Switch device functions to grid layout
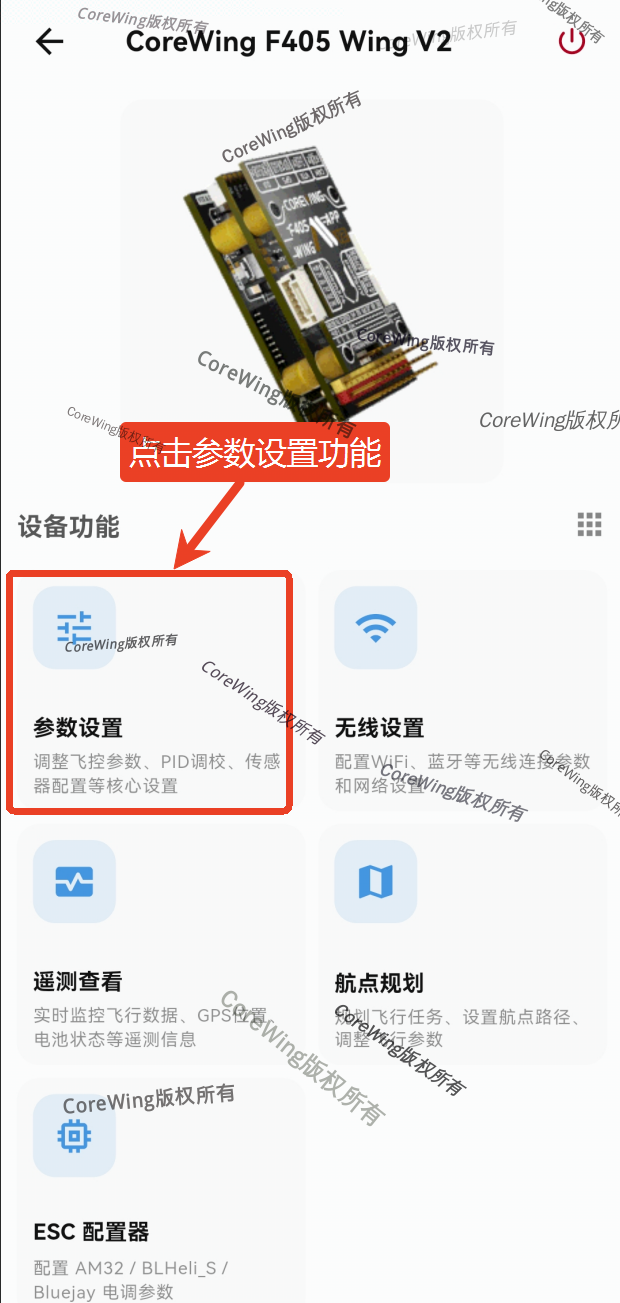Viewport: 620px width, 1303px height. point(589,524)
